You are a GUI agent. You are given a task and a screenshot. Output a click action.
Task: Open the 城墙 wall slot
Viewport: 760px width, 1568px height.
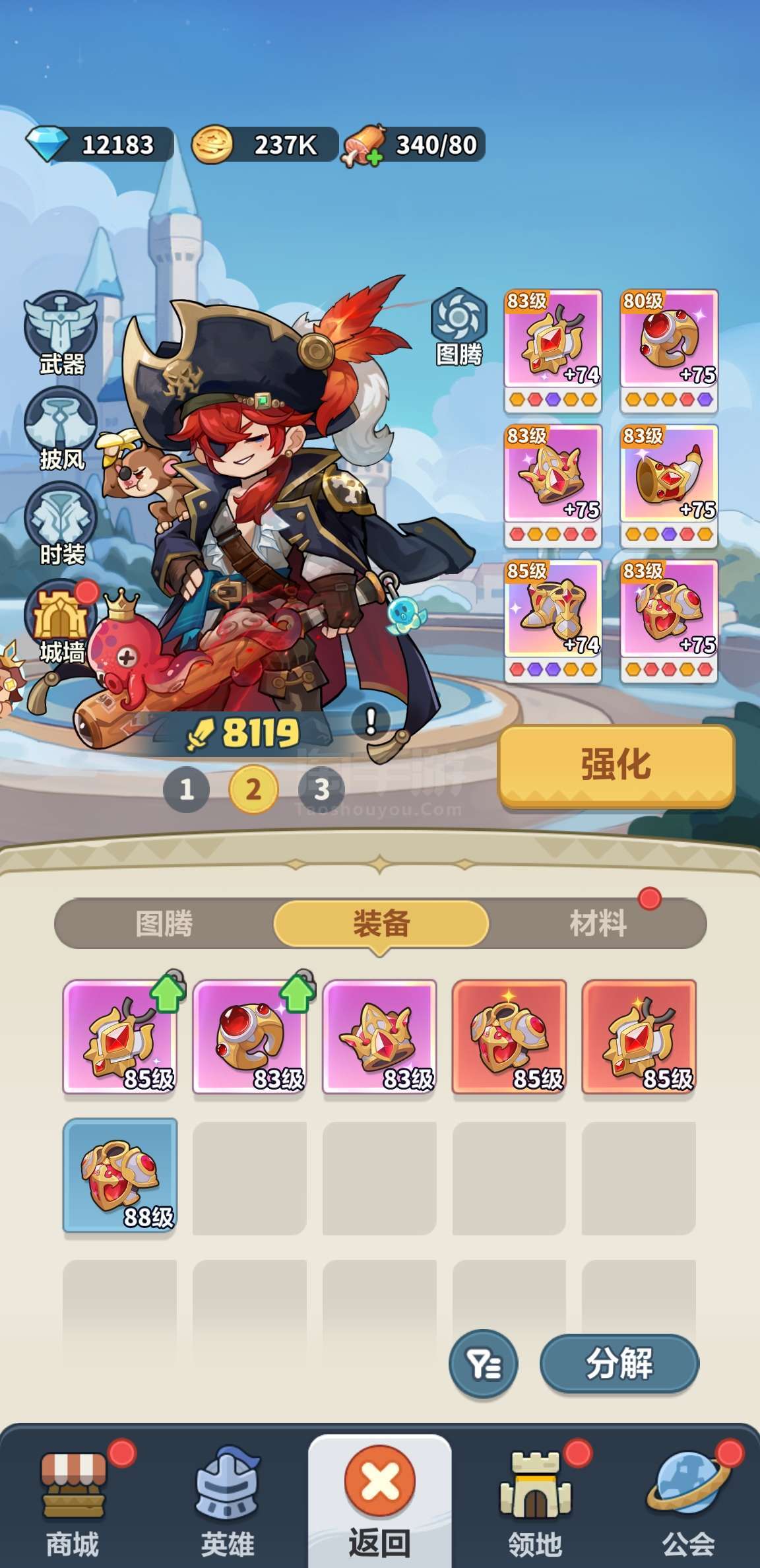click(61, 620)
